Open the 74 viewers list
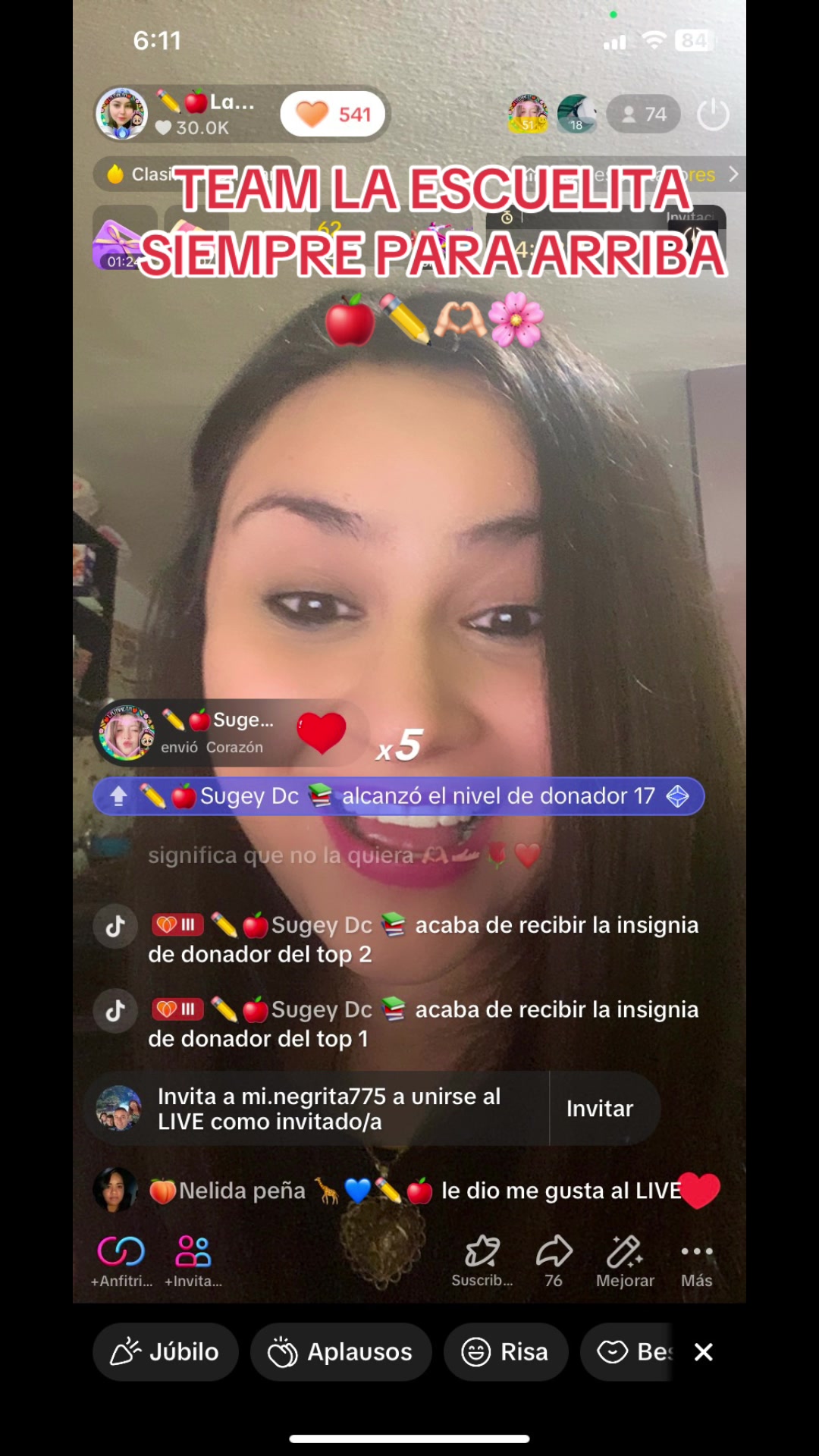The width and height of the screenshot is (819, 1456). pyautogui.click(x=644, y=115)
